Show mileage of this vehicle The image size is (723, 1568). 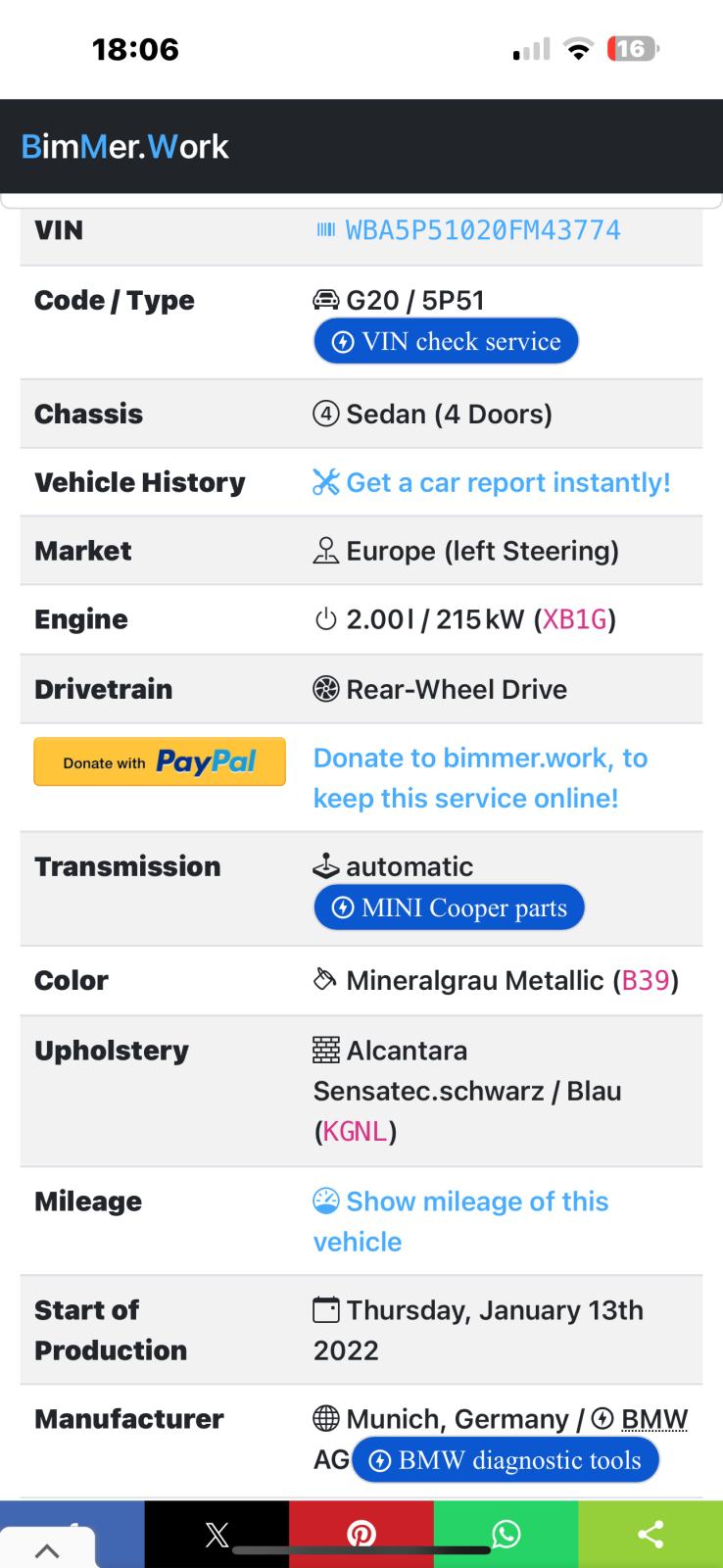point(460,1221)
